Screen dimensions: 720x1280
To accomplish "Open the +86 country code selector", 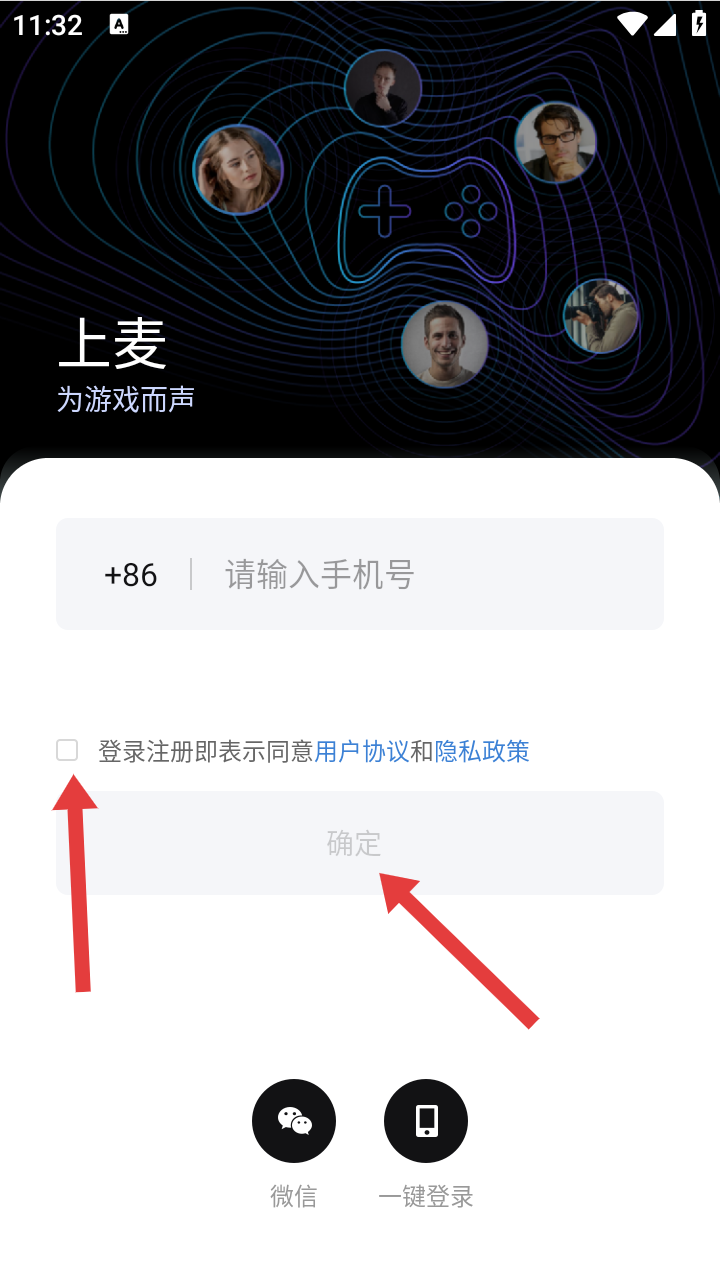I will [131, 575].
